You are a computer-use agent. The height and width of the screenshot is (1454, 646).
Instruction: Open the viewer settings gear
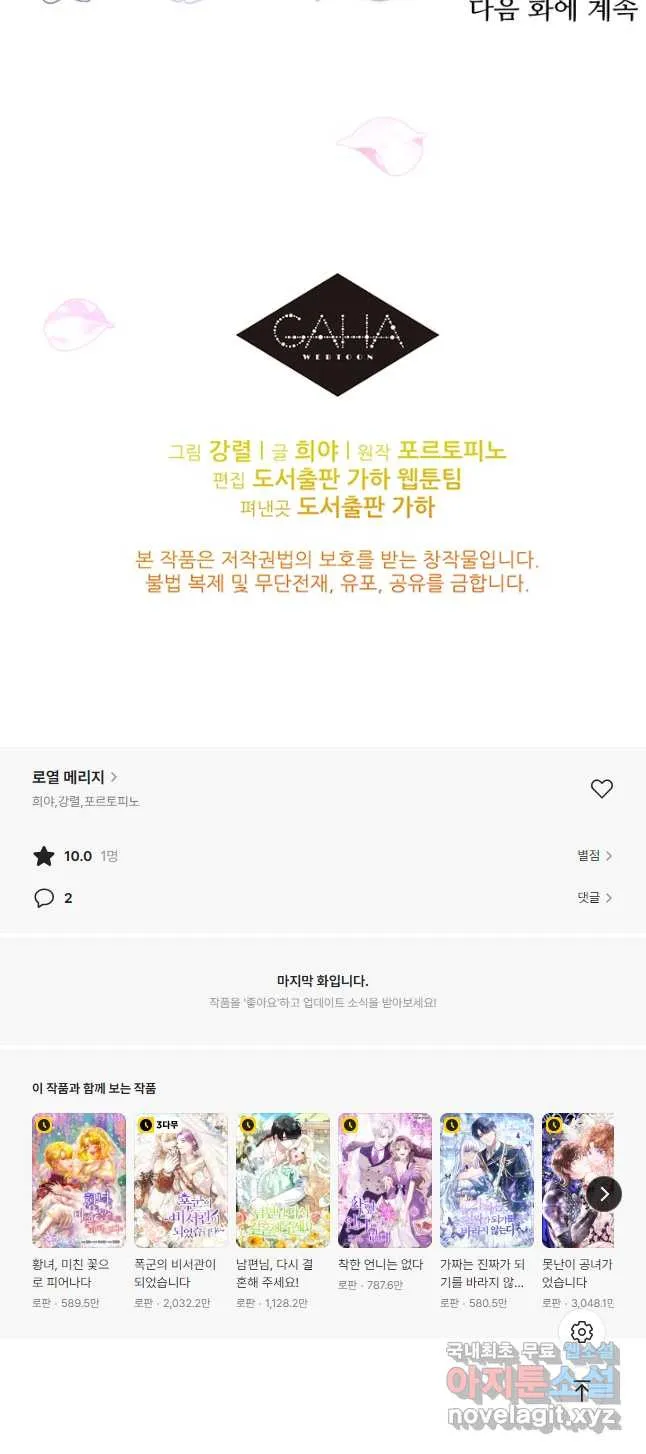tap(582, 1332)
